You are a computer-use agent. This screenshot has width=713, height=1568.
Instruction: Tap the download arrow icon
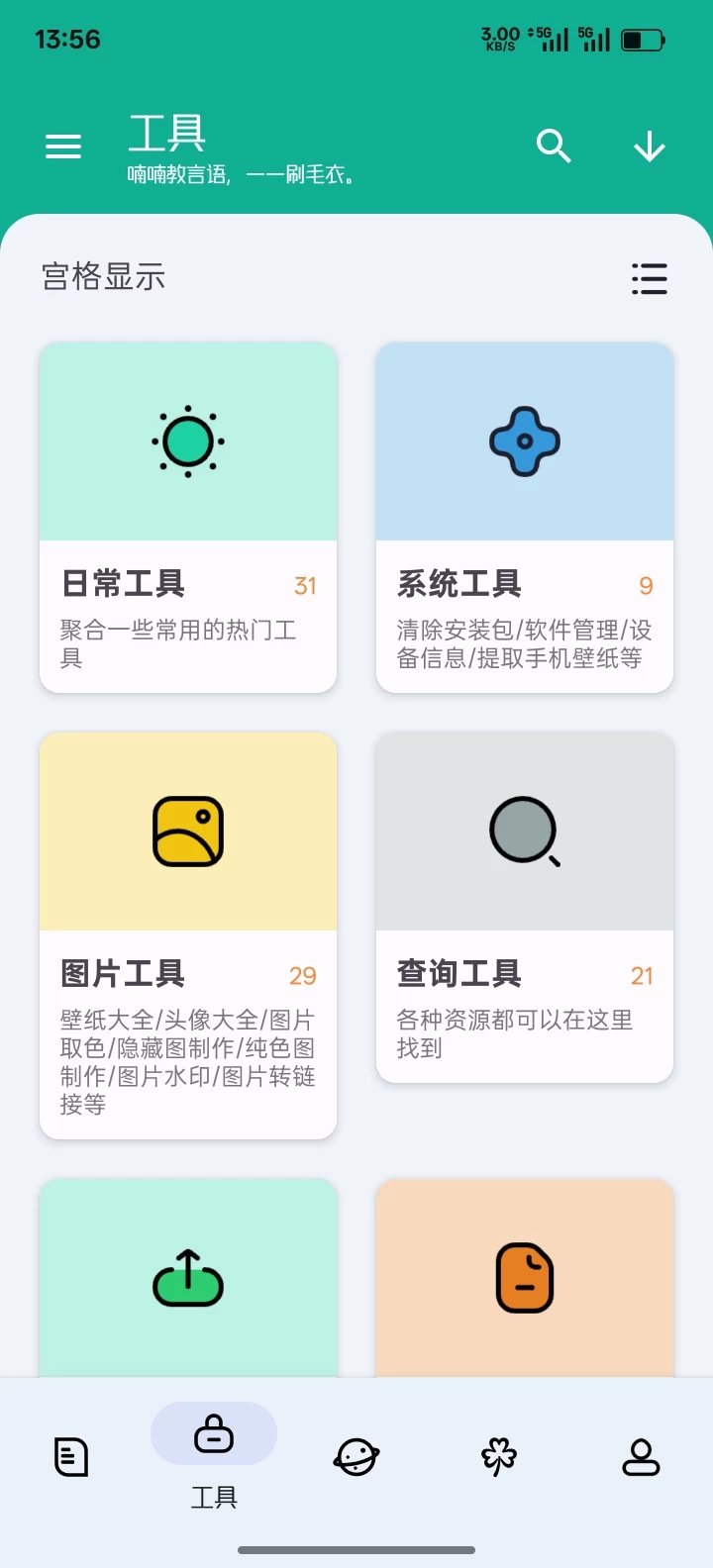click(x=650, y=147)
